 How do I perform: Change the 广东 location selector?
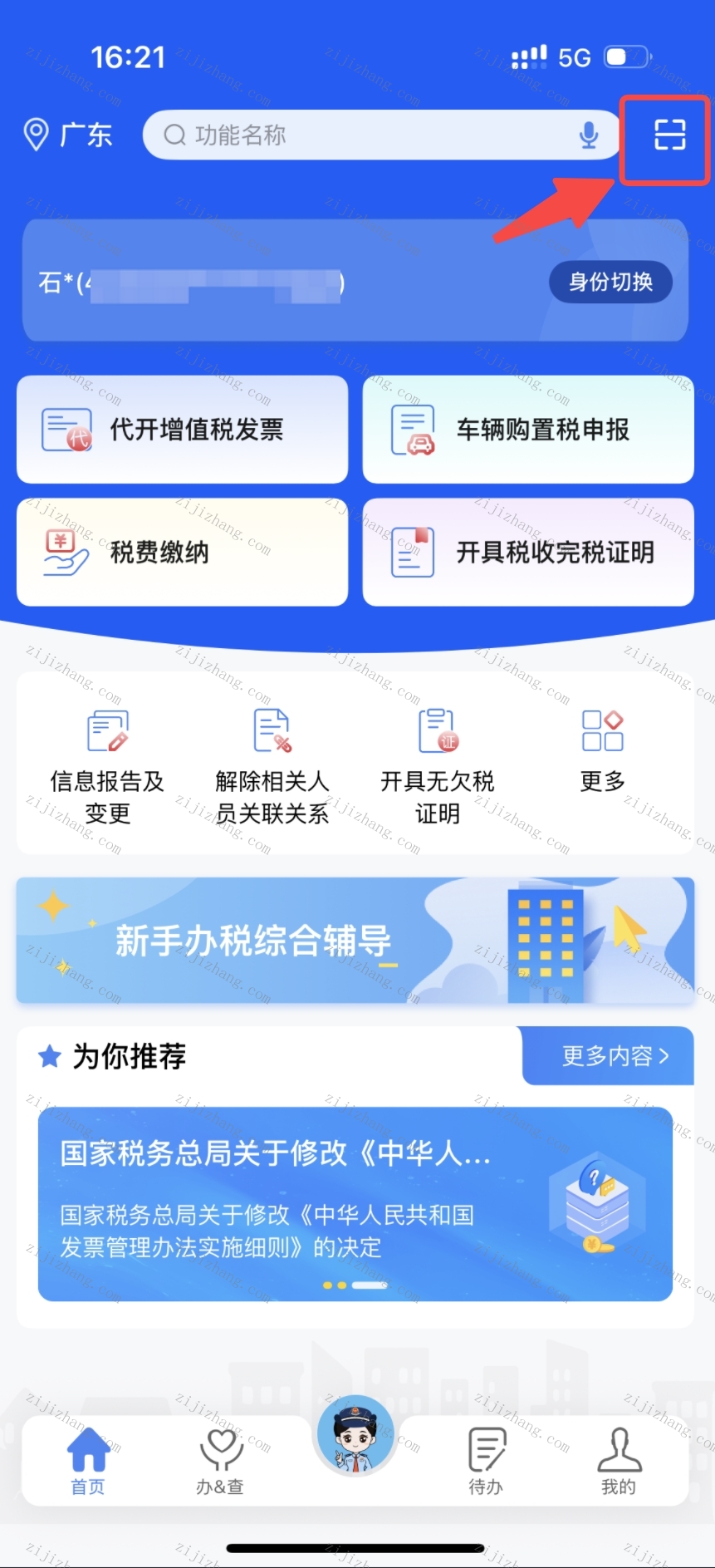(68, 135)
